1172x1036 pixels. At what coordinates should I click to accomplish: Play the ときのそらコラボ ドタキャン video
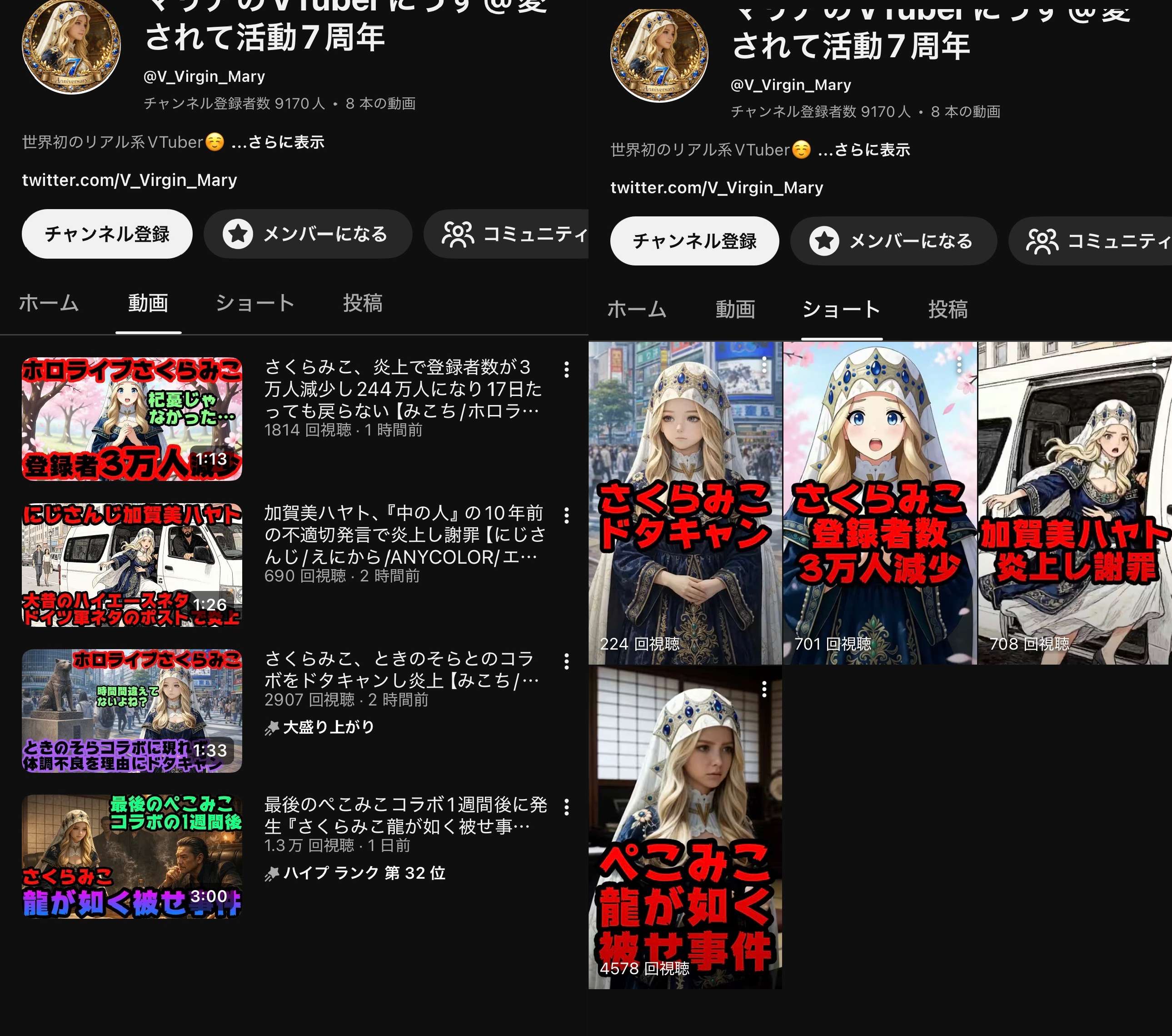(132, 711)
